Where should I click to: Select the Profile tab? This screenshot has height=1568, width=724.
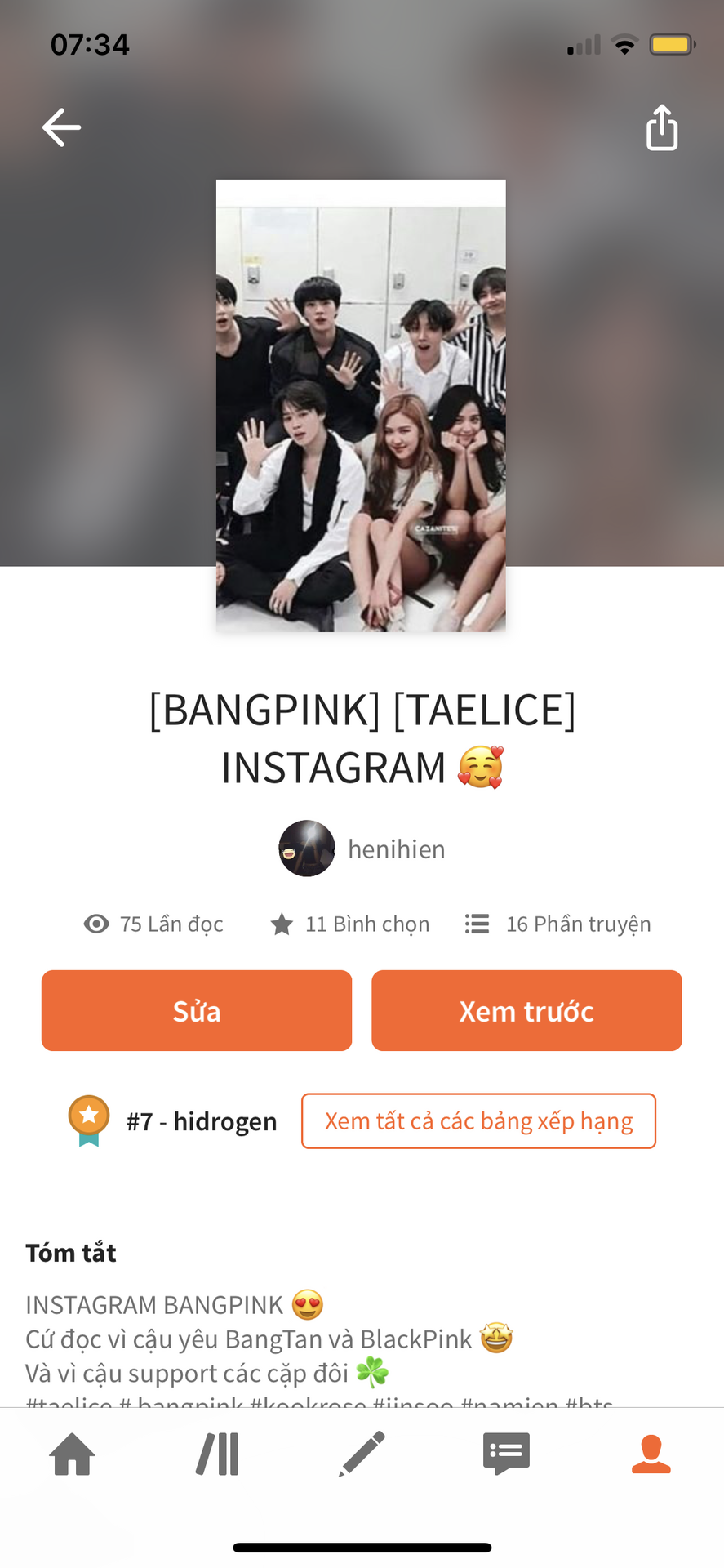point(651,1454)
